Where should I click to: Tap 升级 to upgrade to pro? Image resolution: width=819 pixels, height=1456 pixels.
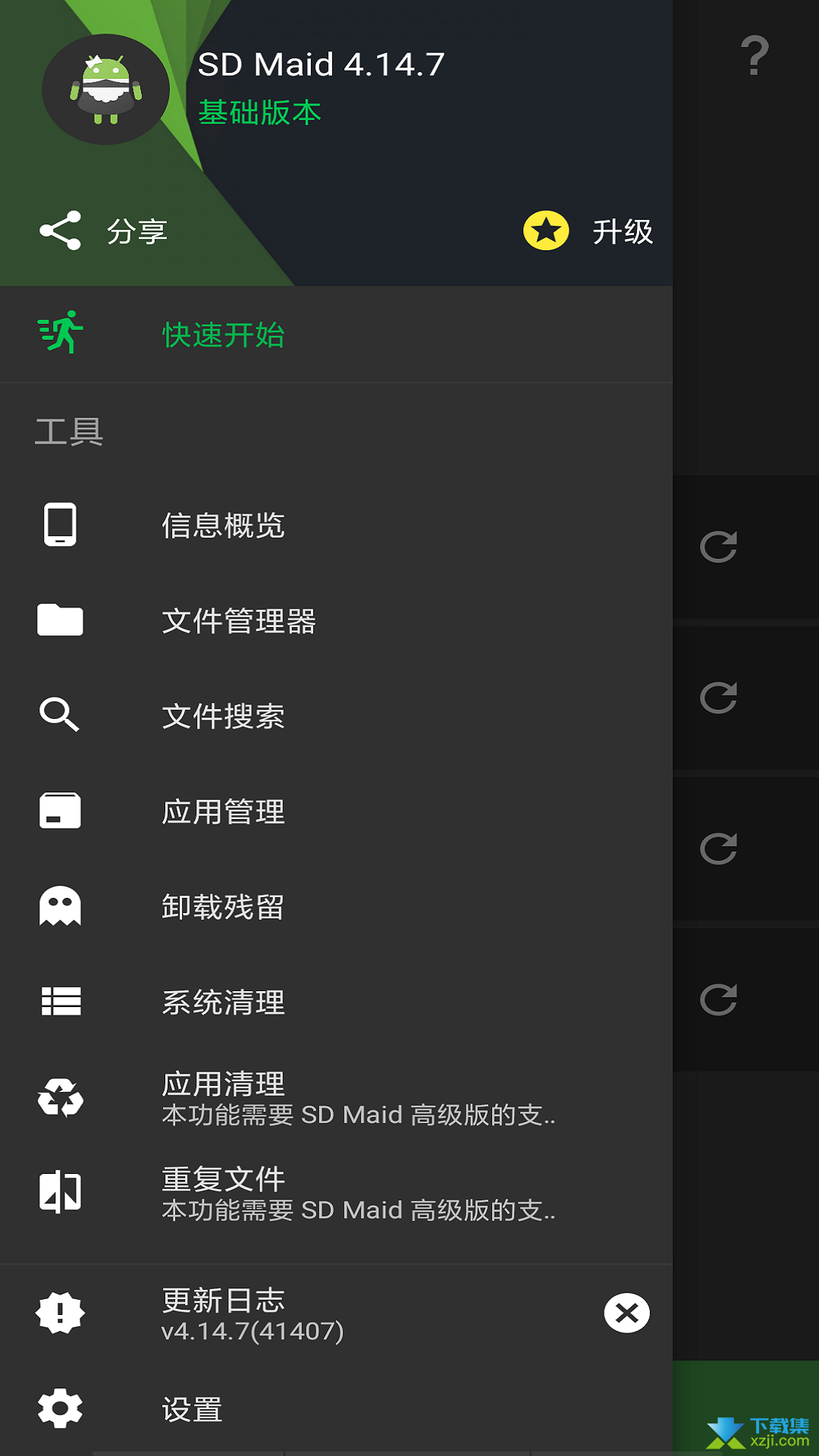click(588, 231)
